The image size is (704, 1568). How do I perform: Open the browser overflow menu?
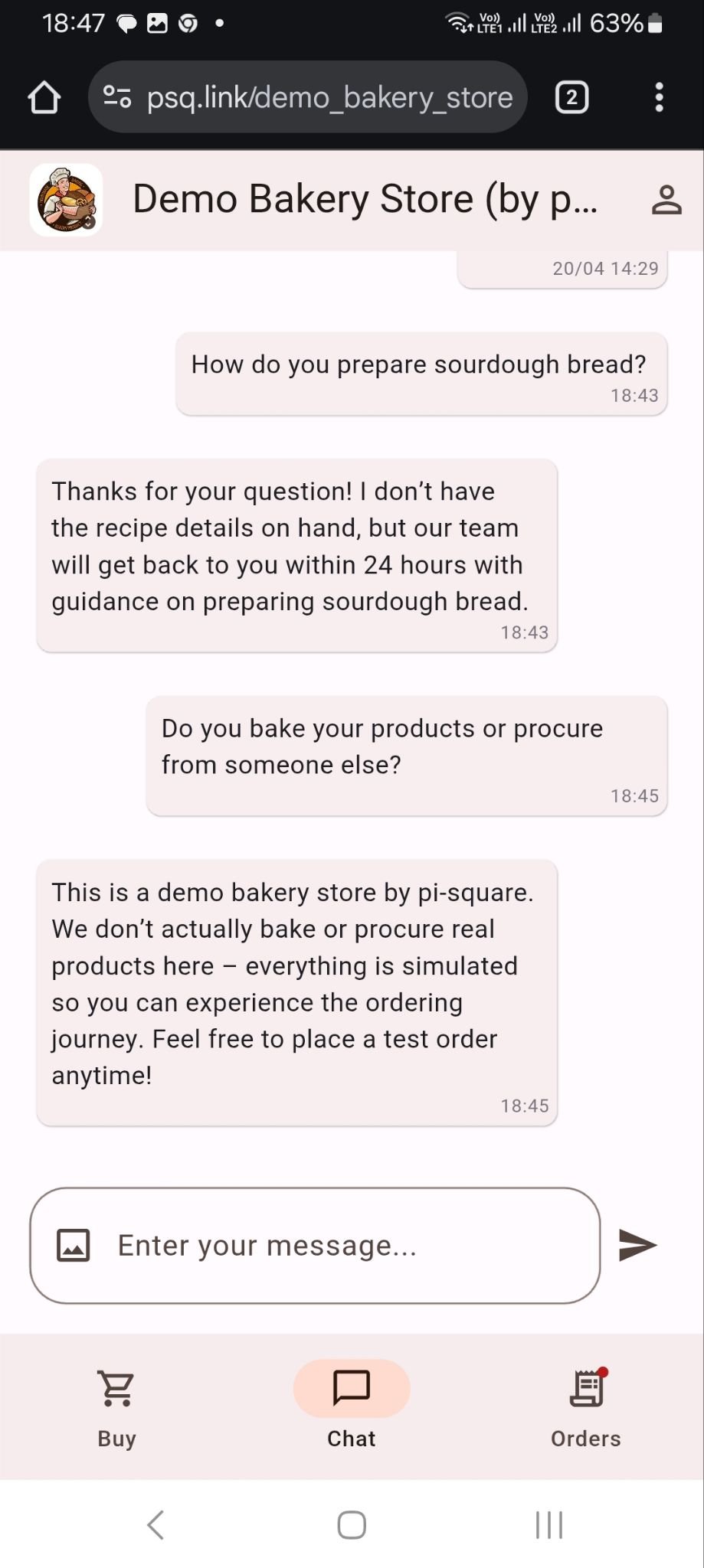(x=659, y=97)
